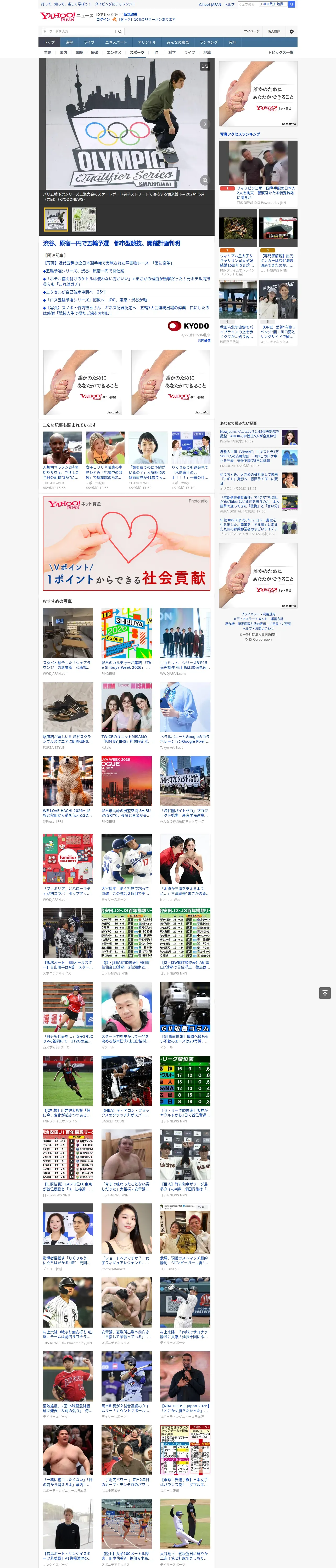Open トピックス一覧

[281, 52]
